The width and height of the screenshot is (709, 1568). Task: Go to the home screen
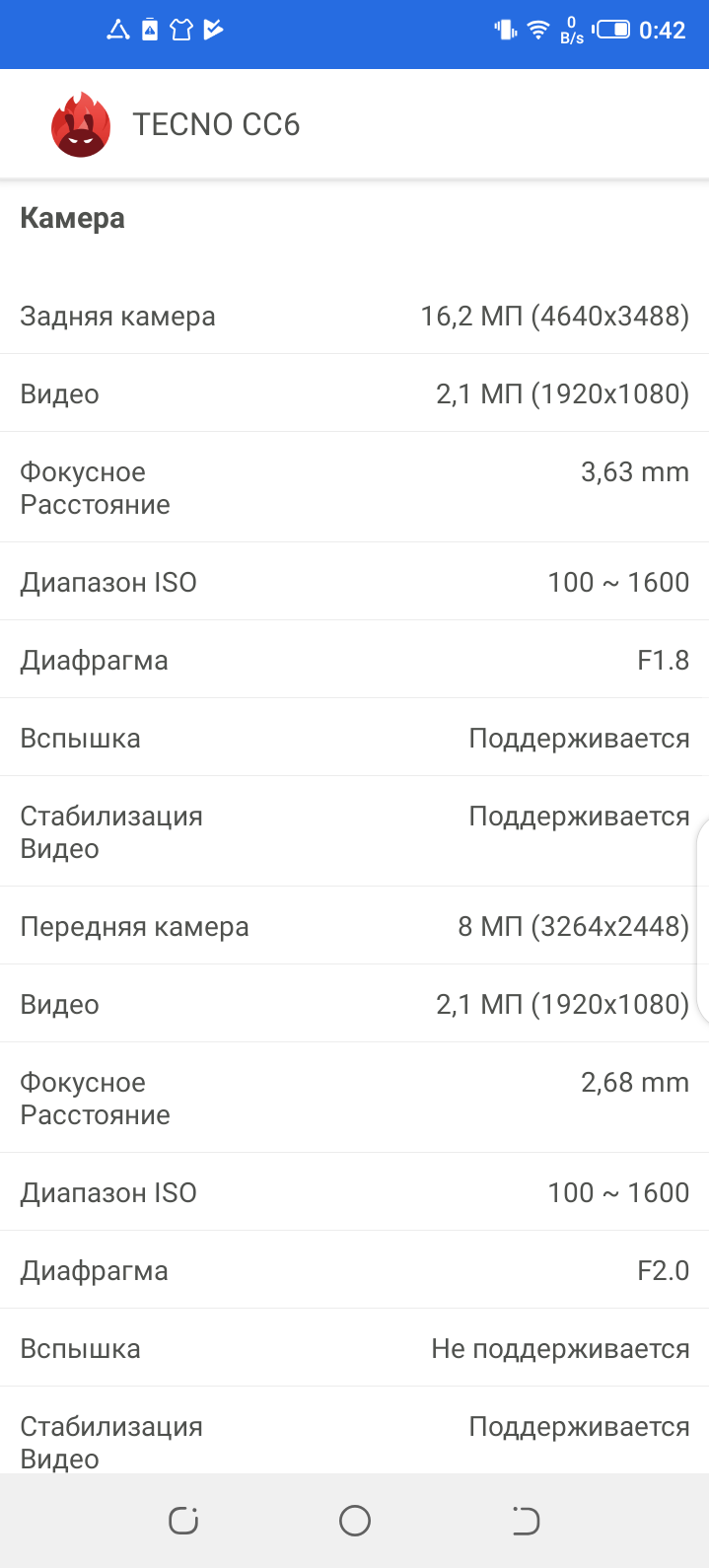click(354, 1521)
